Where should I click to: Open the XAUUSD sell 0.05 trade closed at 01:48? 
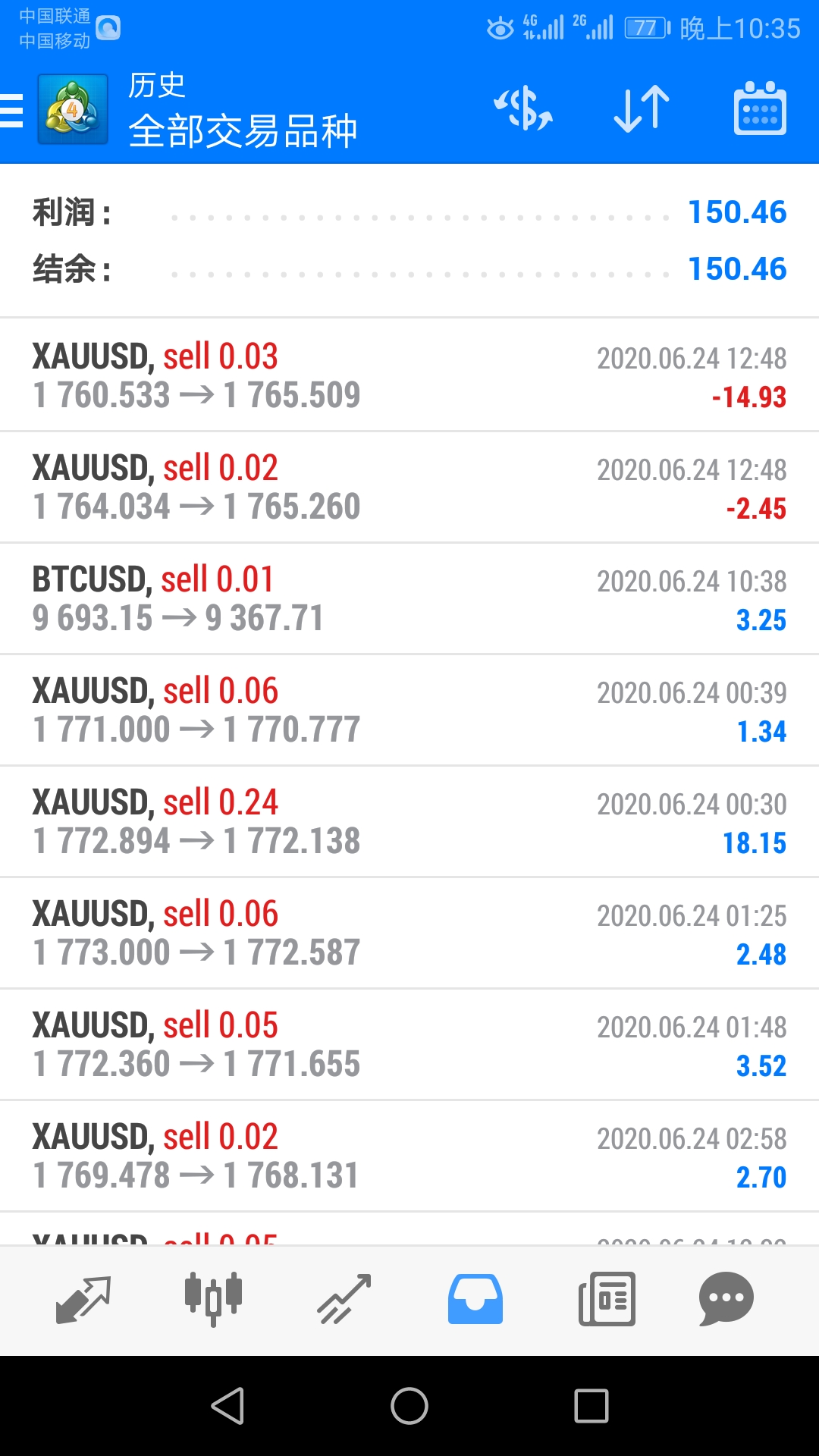(409, 1044)
